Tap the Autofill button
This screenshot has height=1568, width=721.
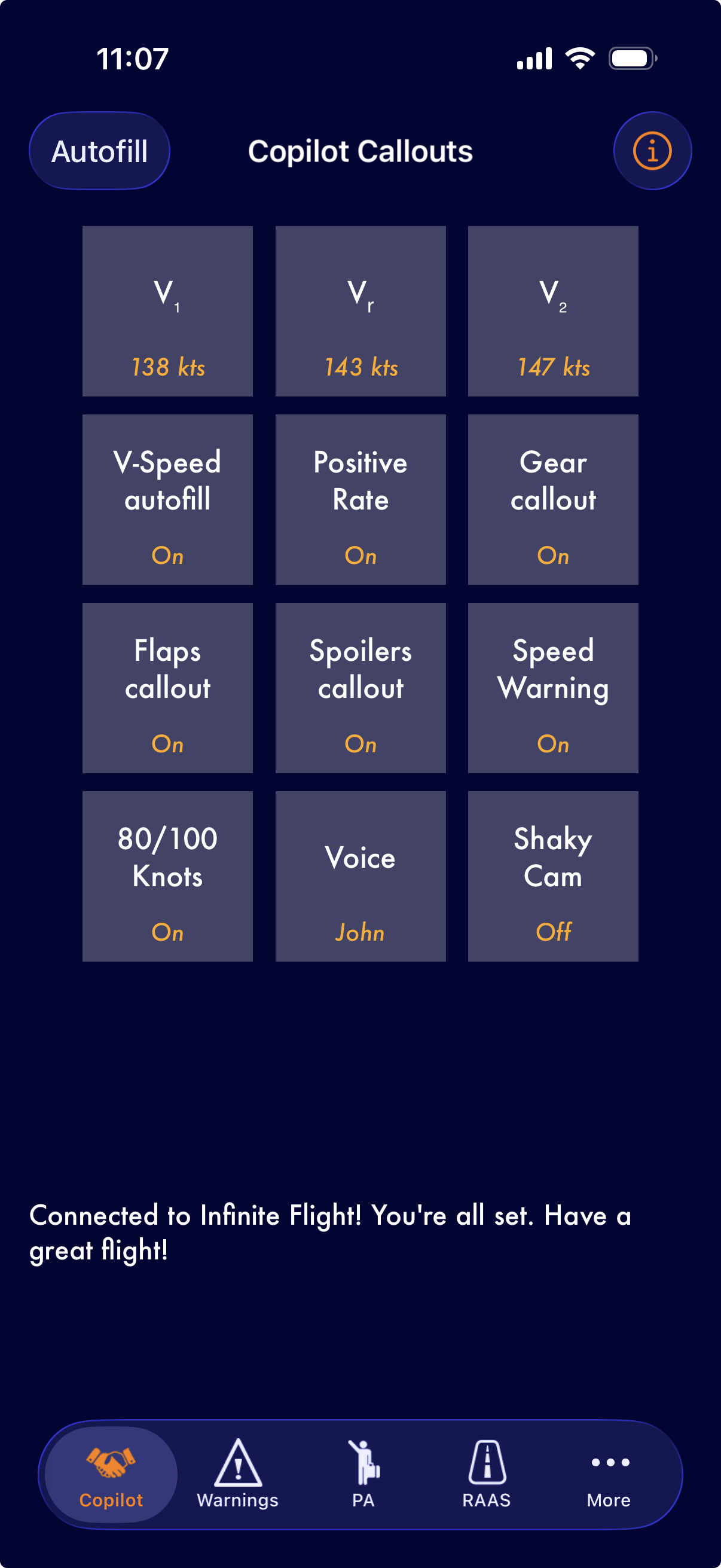[99, 151]
